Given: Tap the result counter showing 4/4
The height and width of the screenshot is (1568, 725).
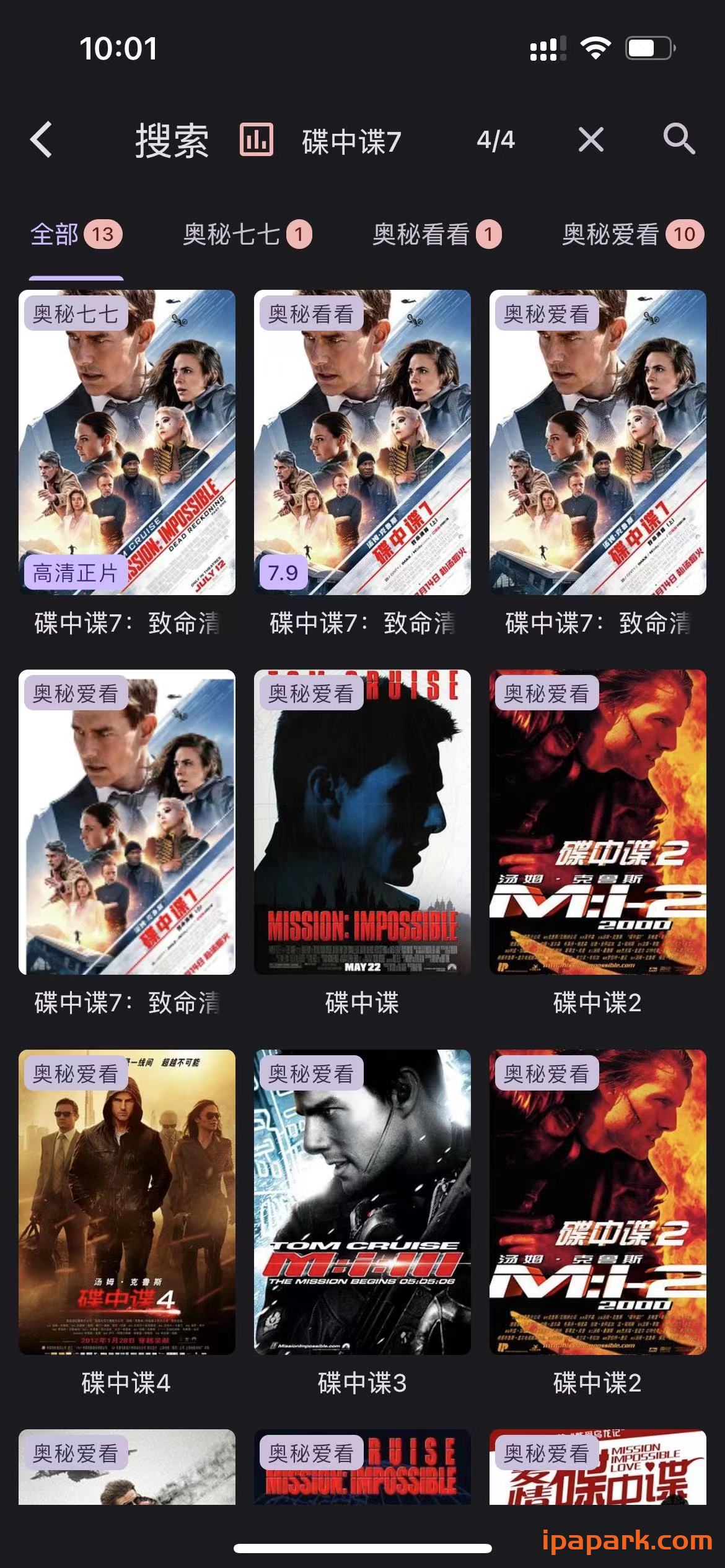Looking at the screenshot, I should coord(496,141).
